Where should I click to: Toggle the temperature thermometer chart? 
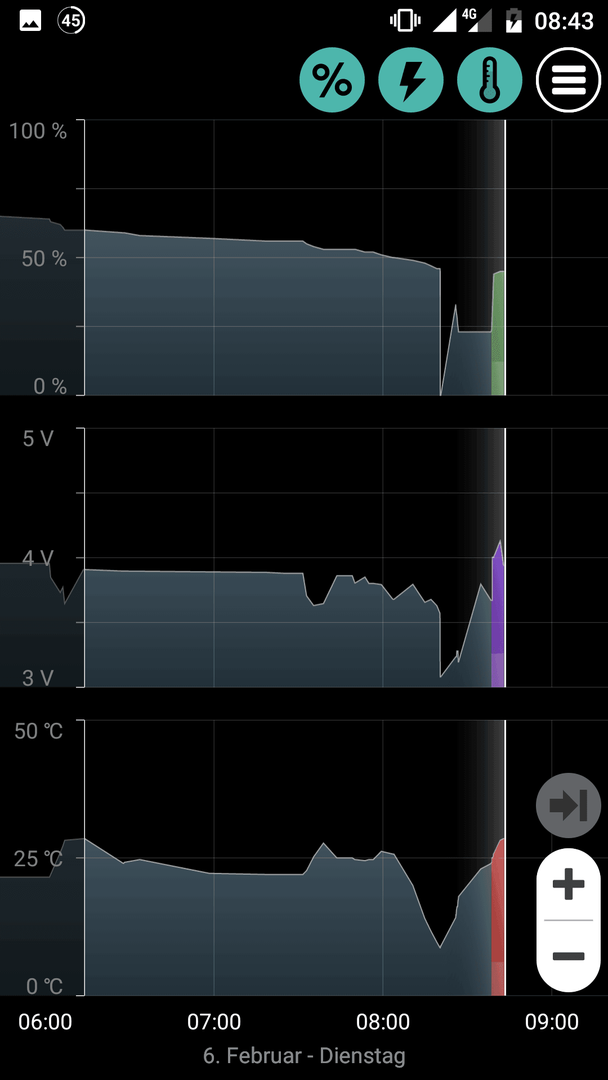pos(490,79)
